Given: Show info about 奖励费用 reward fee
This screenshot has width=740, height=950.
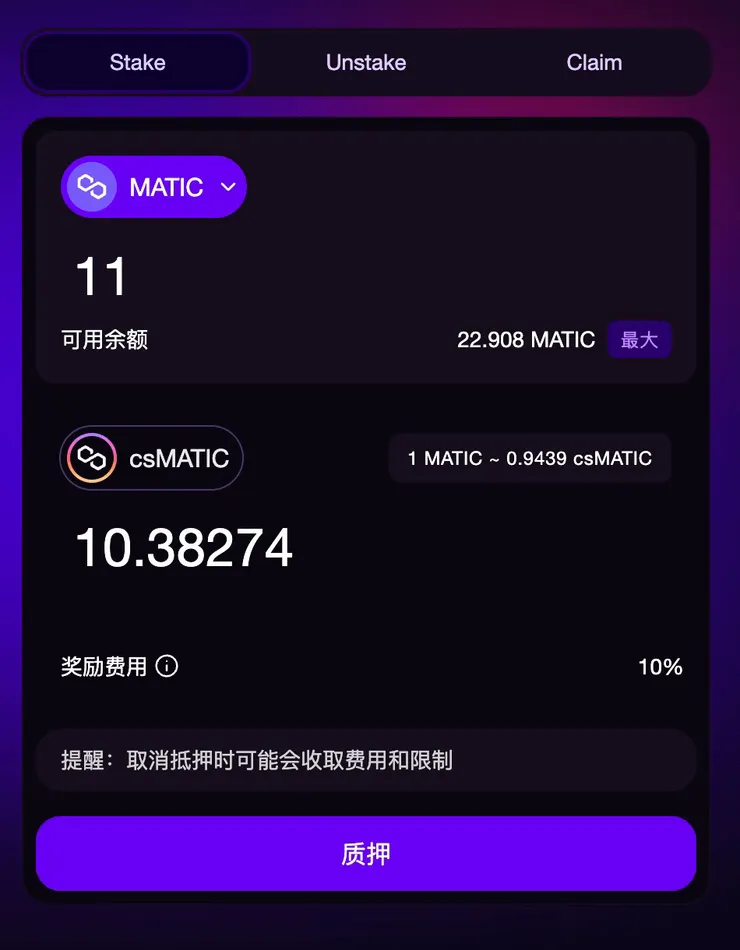Looking at the screenshot, I should tap(167, 666).
